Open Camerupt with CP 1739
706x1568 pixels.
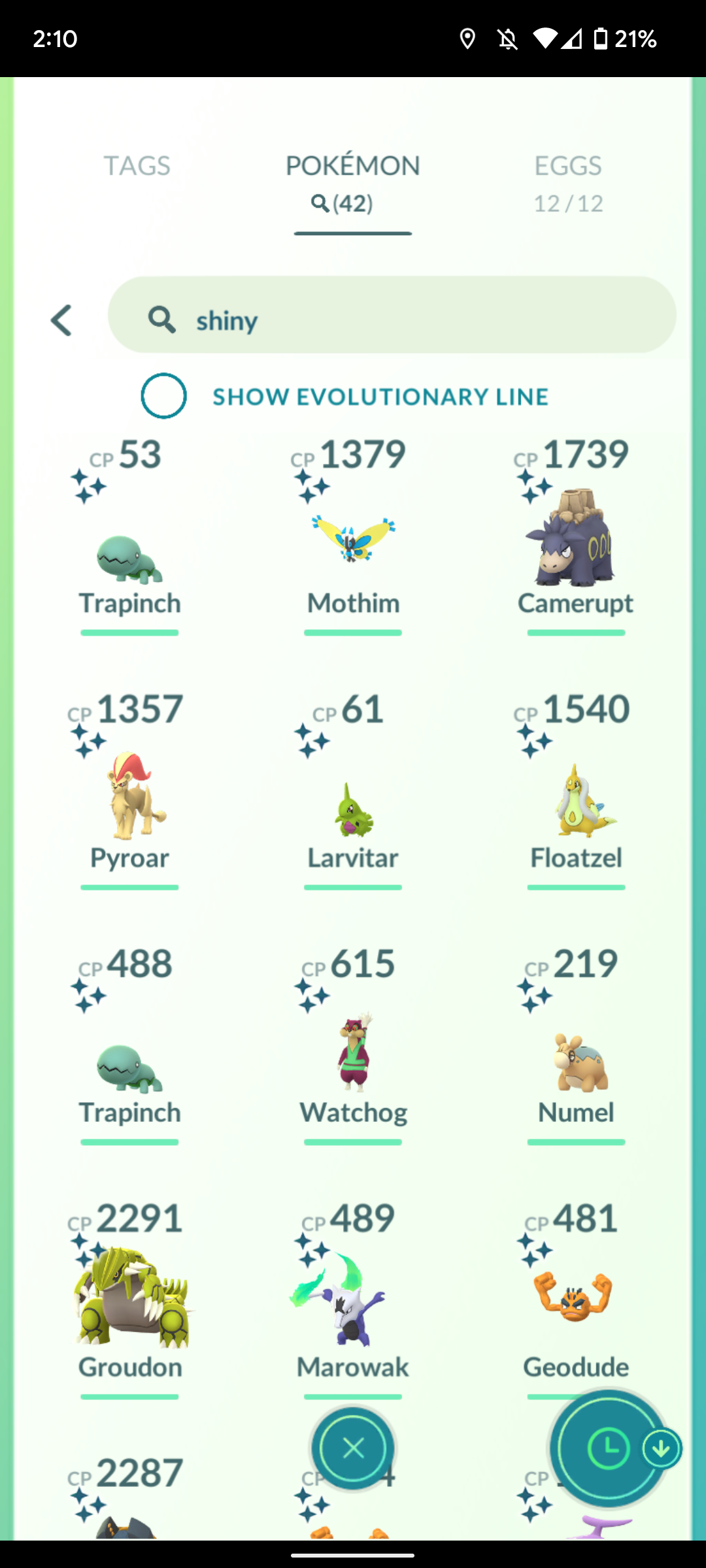(x=575, y=536)
